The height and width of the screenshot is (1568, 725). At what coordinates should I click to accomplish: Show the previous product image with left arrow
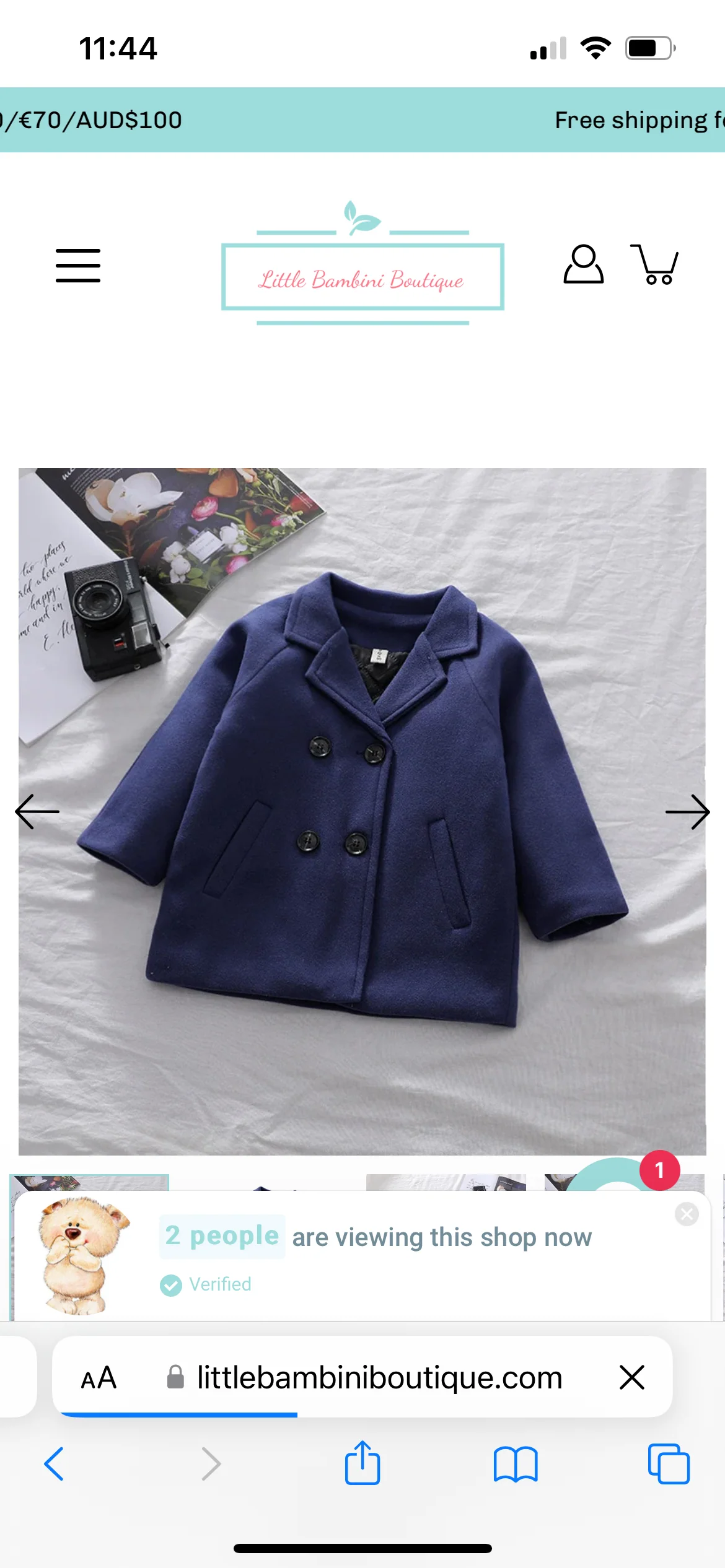pyautogui.click(x=37, y=811)
